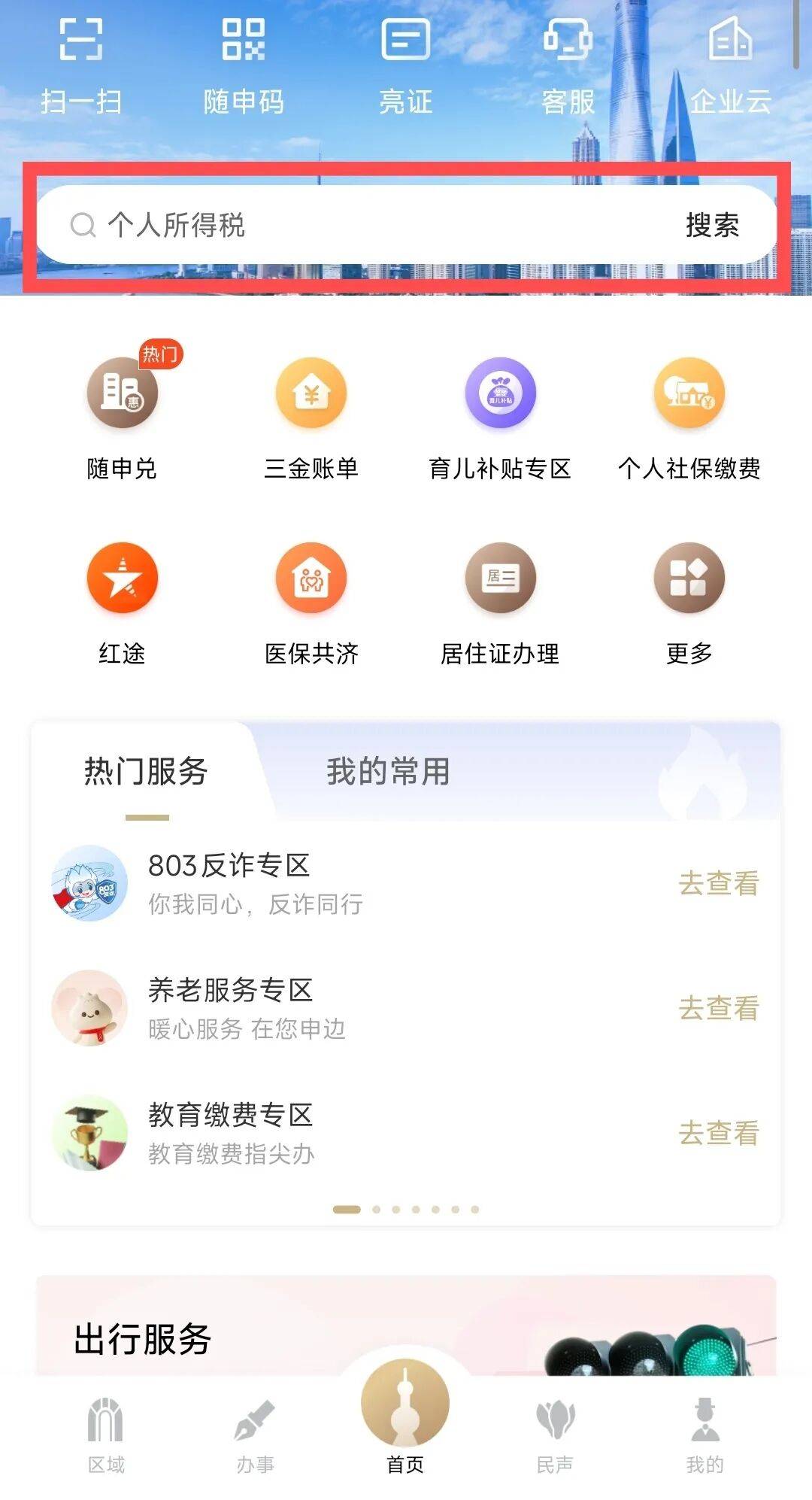Tap 去查看 for 803反诈专区
Image resolution: width=812 pixels, height=1500 pixels.
719,883
